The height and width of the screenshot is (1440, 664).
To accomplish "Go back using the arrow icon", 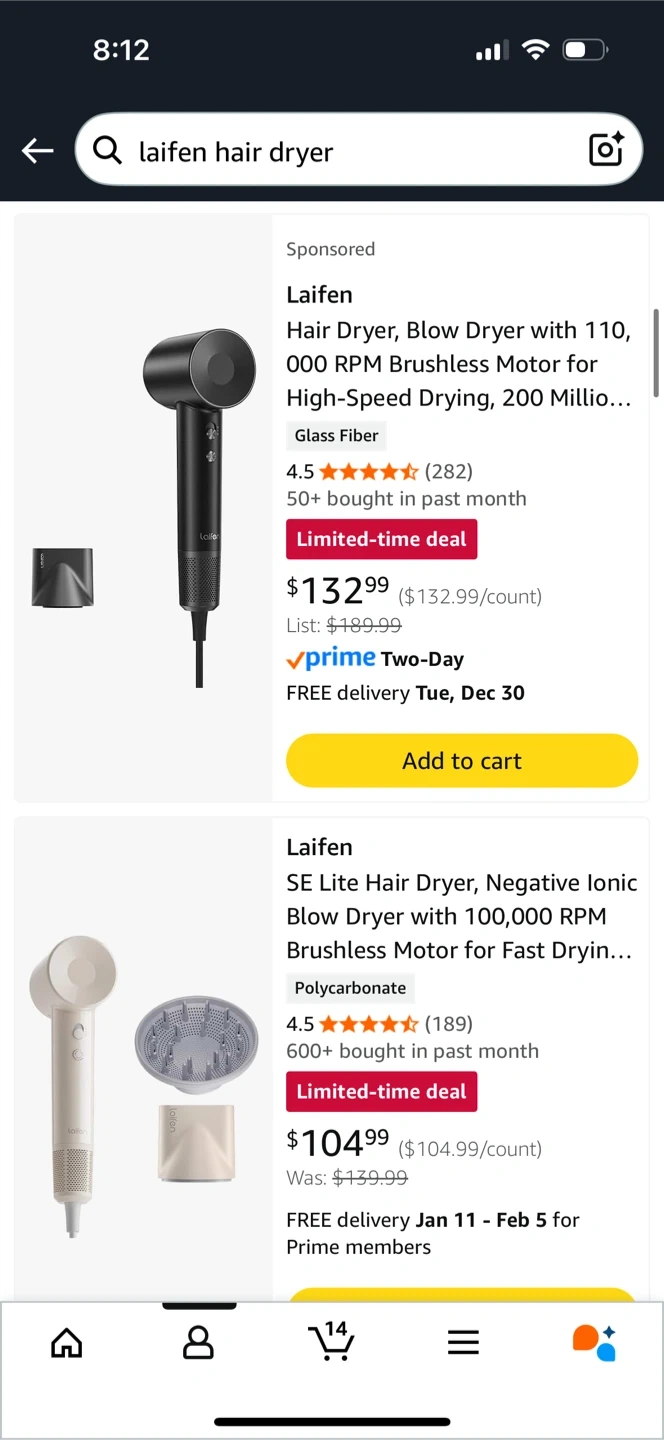I will [38, 151].
